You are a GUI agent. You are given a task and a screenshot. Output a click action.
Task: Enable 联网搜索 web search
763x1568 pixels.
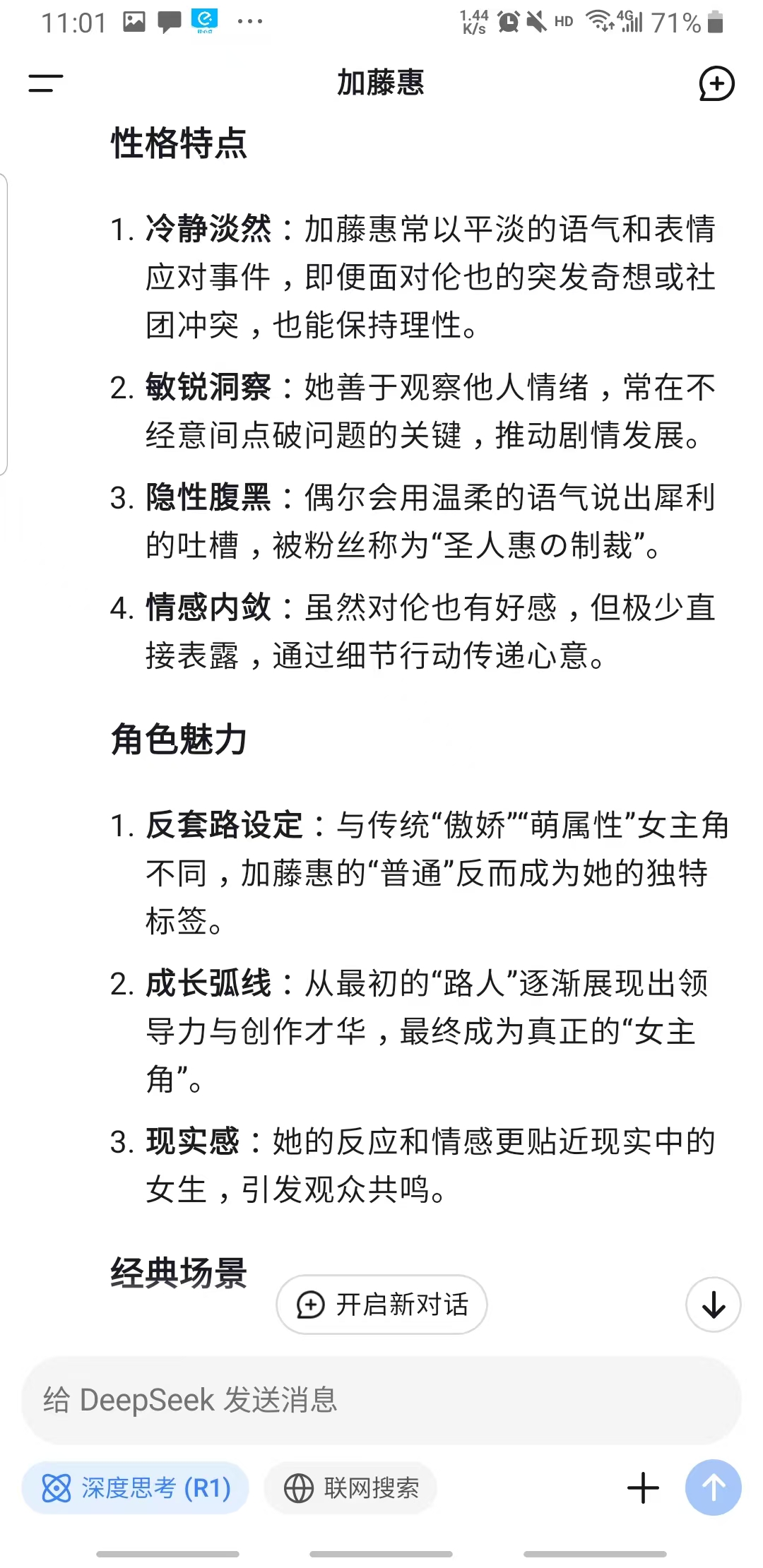click(351, 1488)
